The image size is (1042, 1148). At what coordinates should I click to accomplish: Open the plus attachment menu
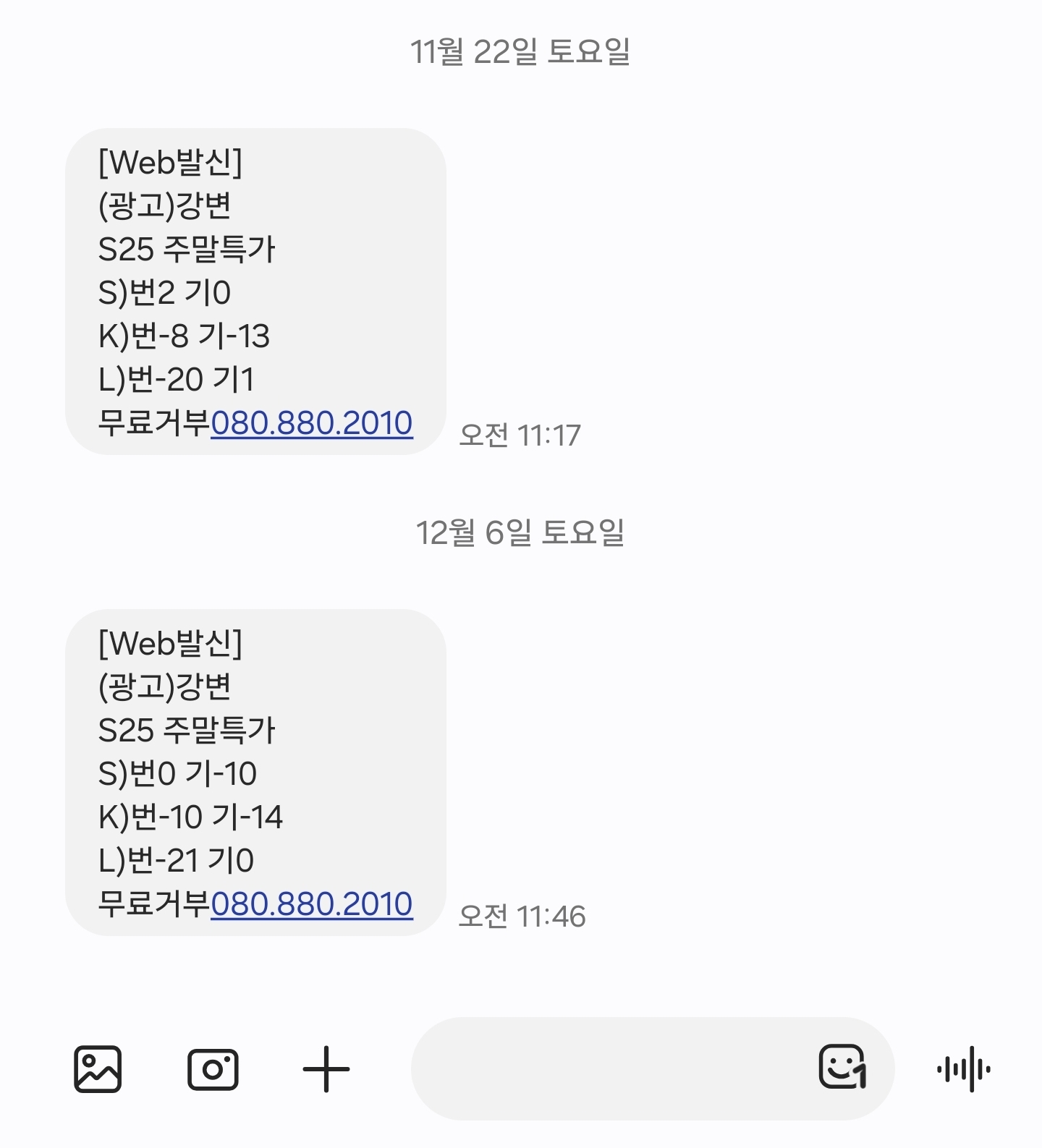pos(326,1068)
